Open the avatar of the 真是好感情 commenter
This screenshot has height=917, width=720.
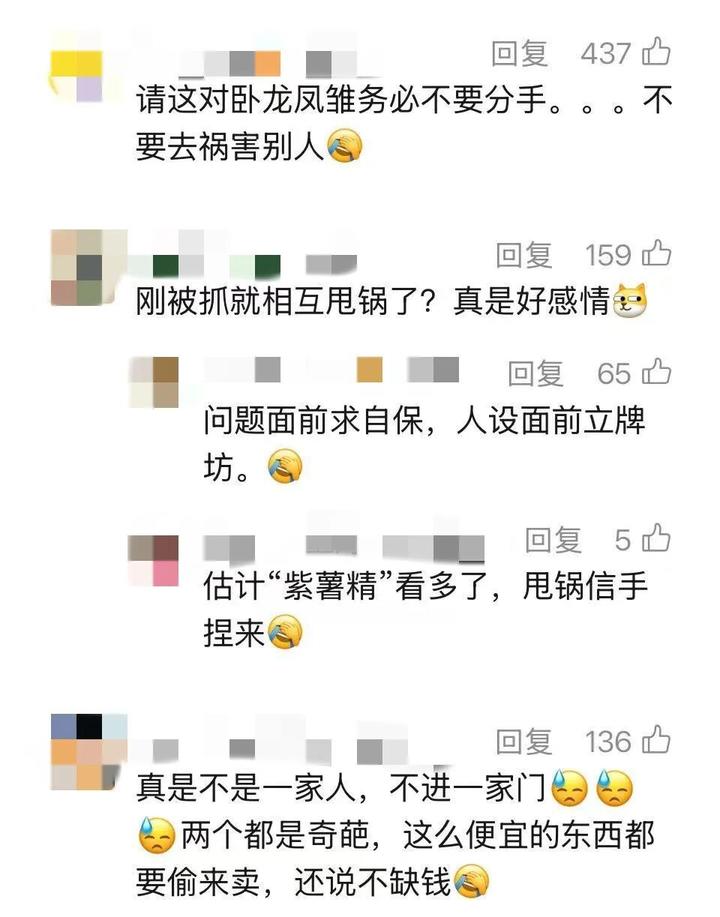click(76, 266)
